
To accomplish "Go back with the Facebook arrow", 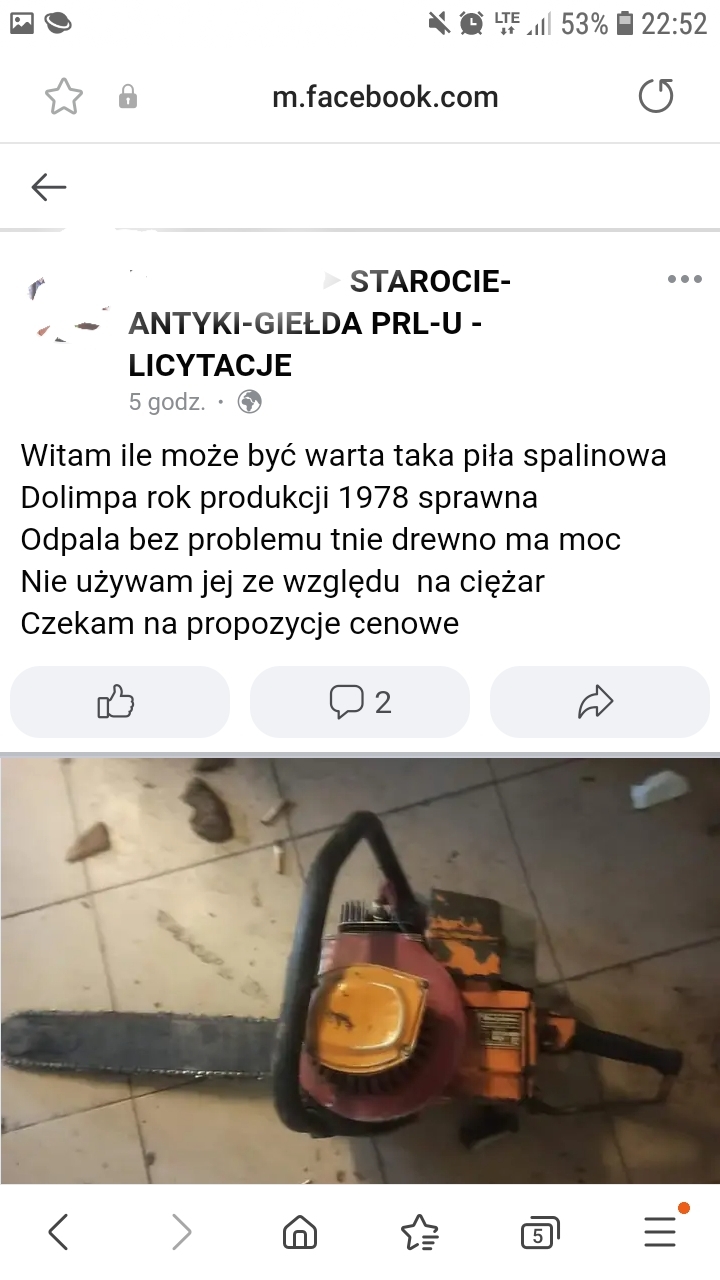I will click(48, 186).
